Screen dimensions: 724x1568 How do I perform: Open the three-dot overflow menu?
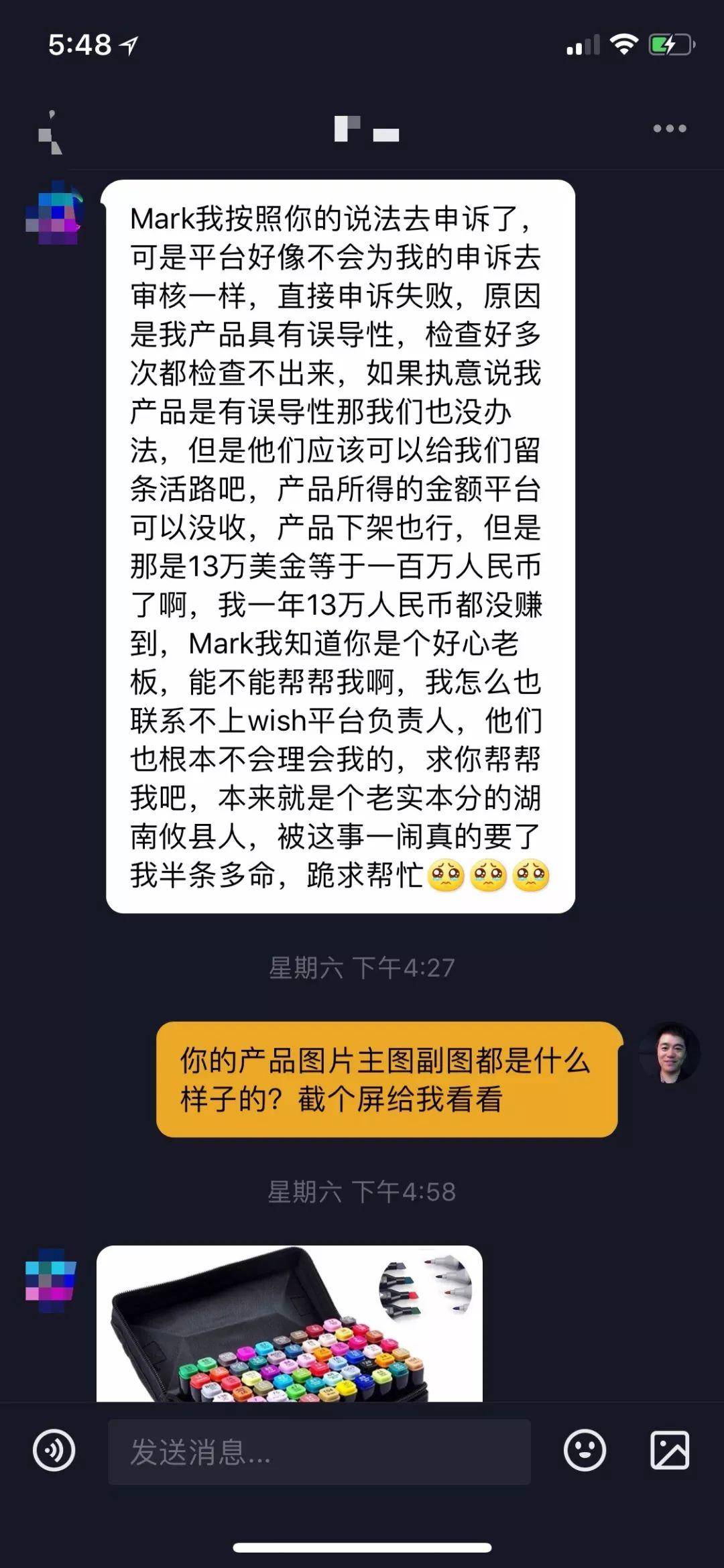click(670, 129)
